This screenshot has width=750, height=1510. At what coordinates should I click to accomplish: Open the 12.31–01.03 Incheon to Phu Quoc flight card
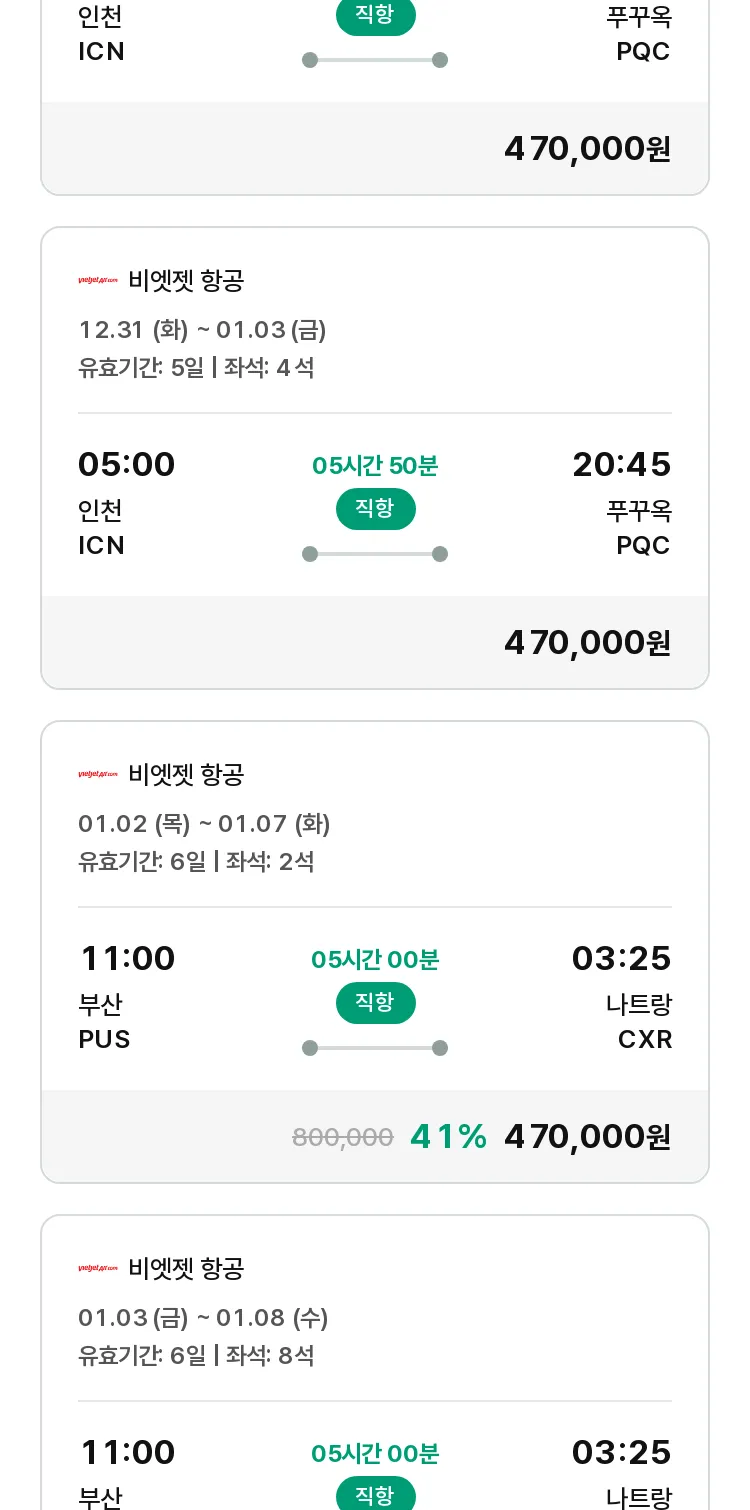click(x=375, y=458)
